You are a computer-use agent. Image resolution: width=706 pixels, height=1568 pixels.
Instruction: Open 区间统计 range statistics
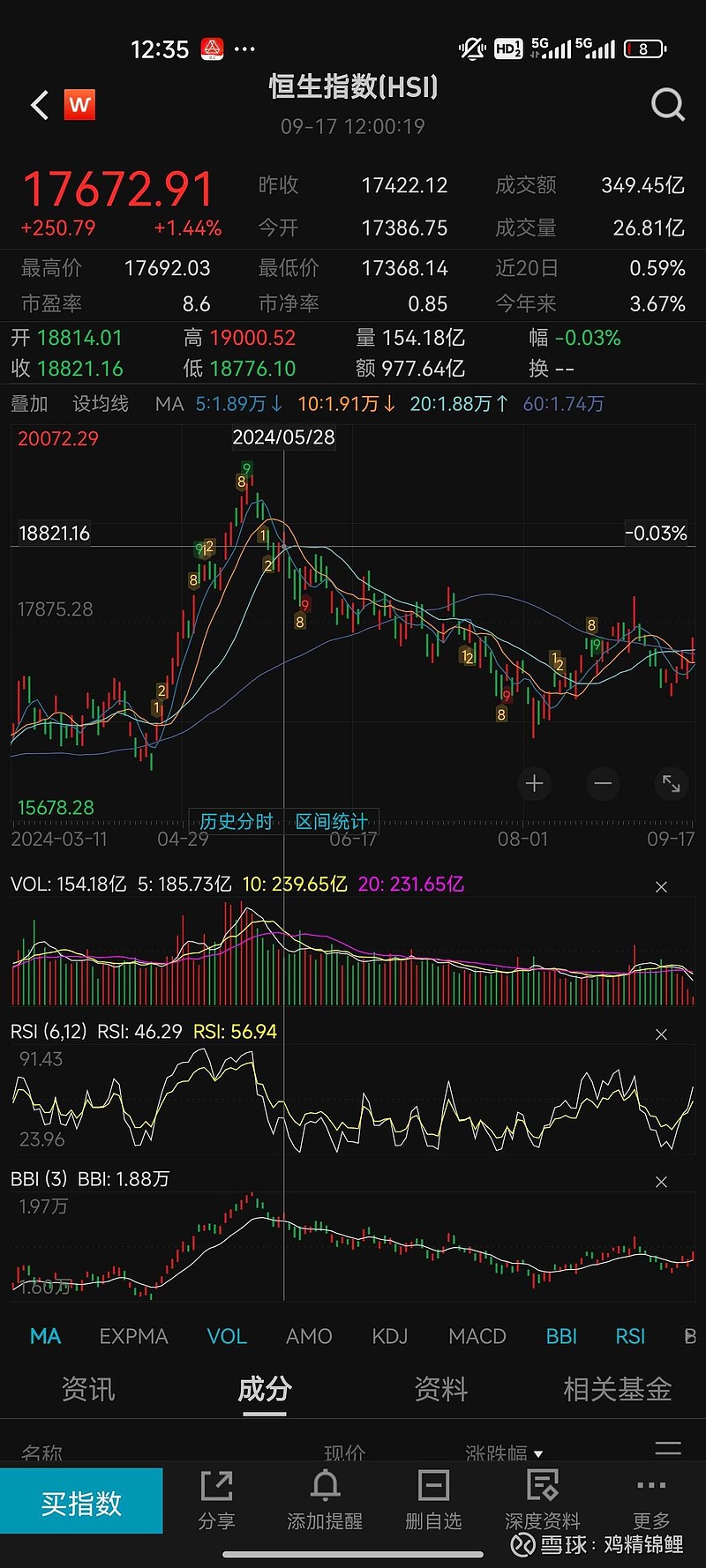(x=331, y=821)
